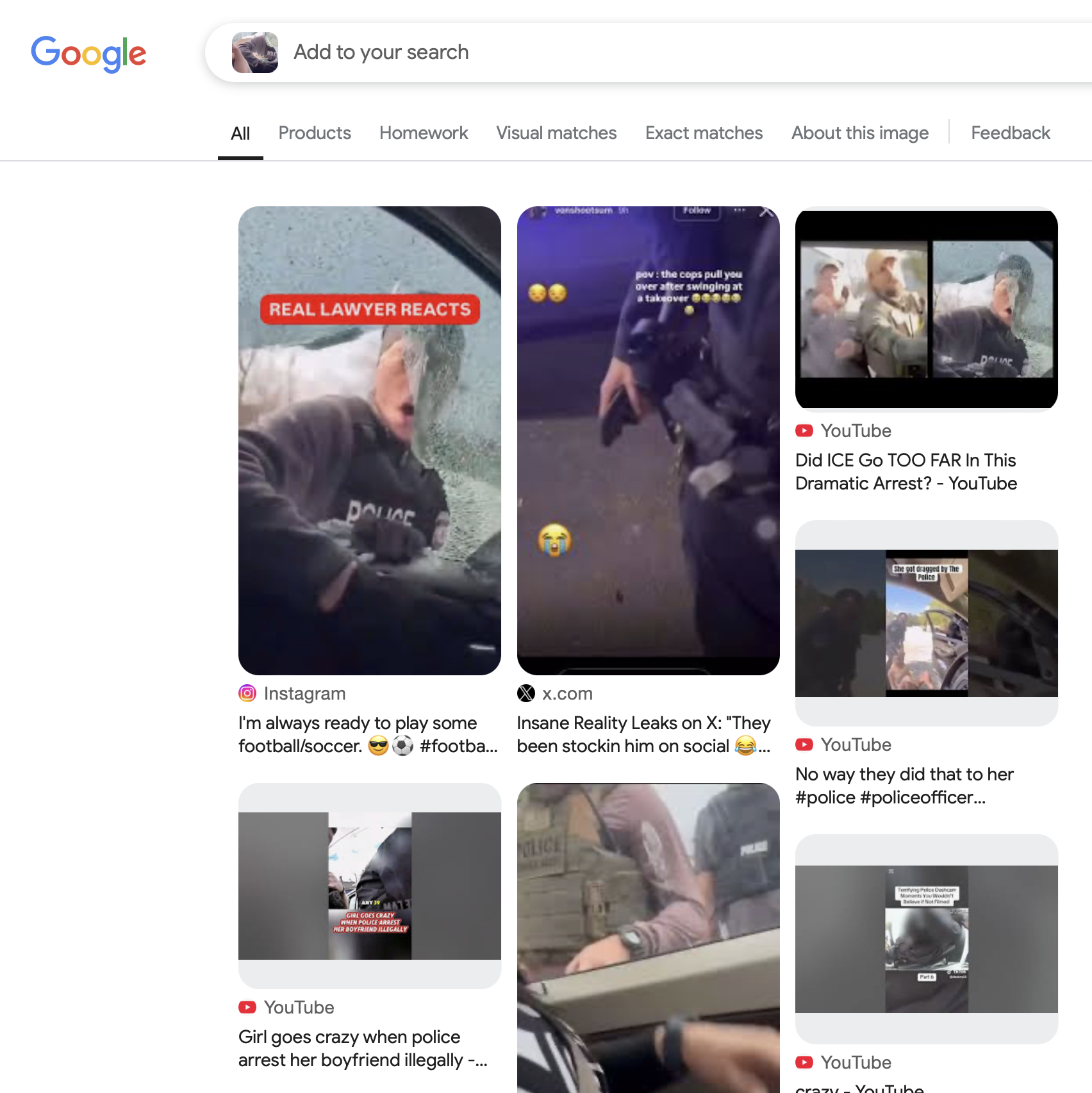
Task: Switch to the Products tab
Action: point(314,133)
